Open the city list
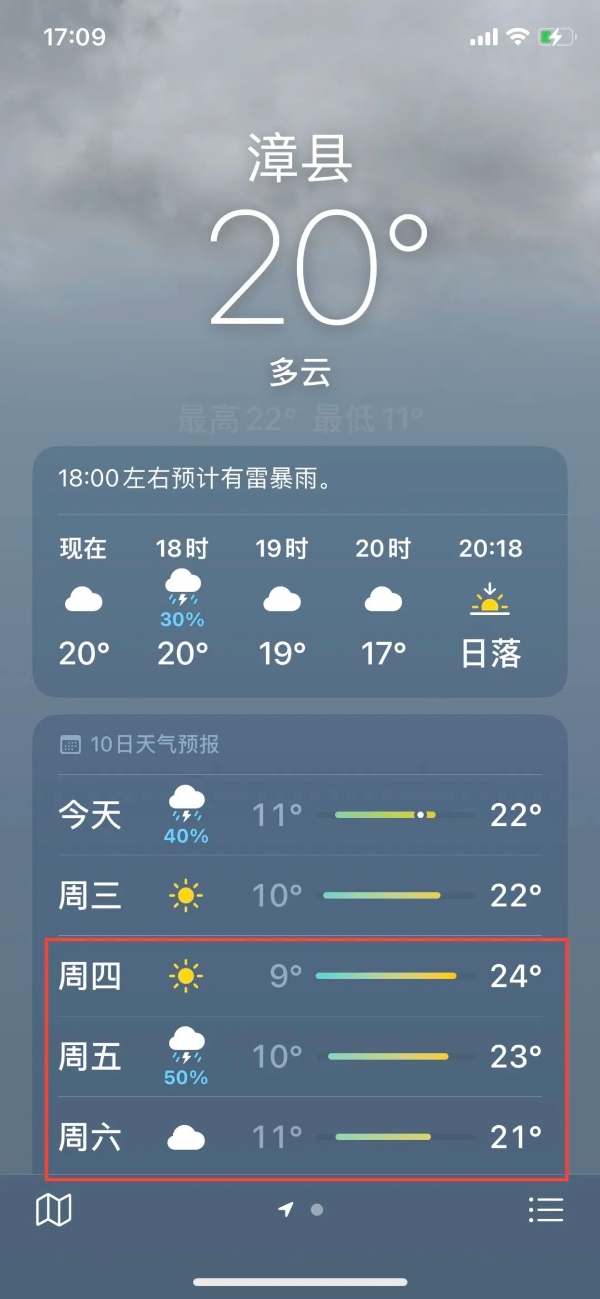Viewport: 600px width, 1299px height. (x=546, y=1210)
